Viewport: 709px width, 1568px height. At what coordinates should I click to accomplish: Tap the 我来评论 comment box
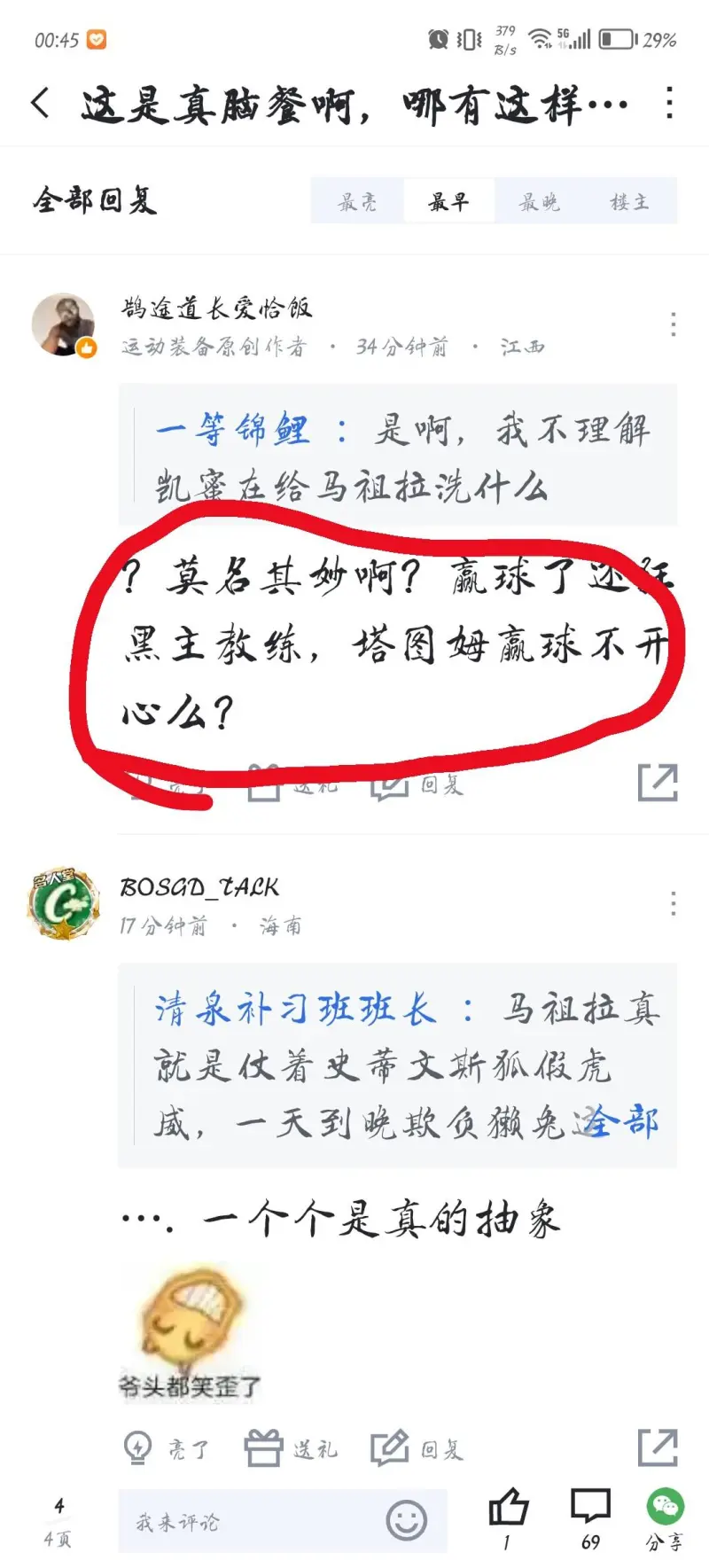[248, 1522]
